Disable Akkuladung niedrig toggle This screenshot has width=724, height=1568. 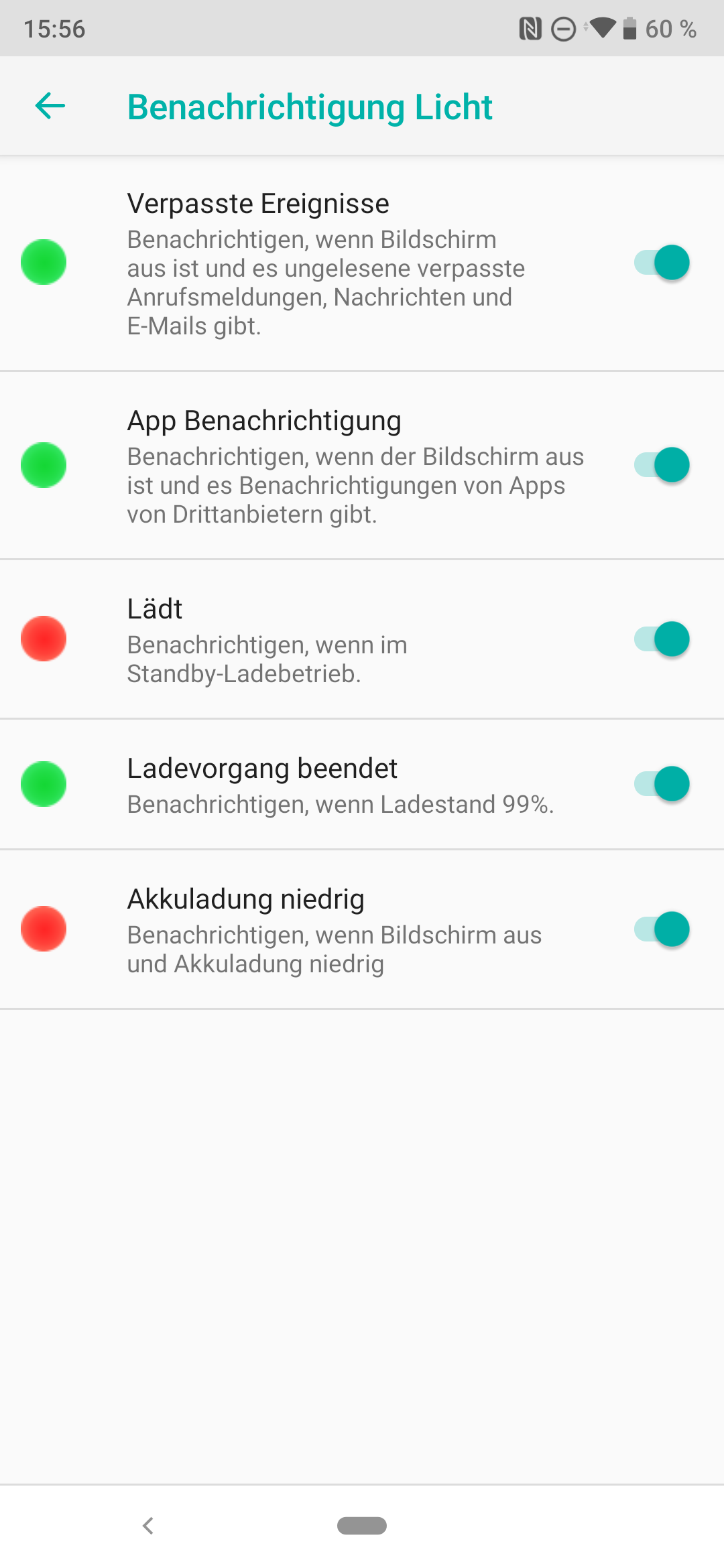(x=662, y=929)
